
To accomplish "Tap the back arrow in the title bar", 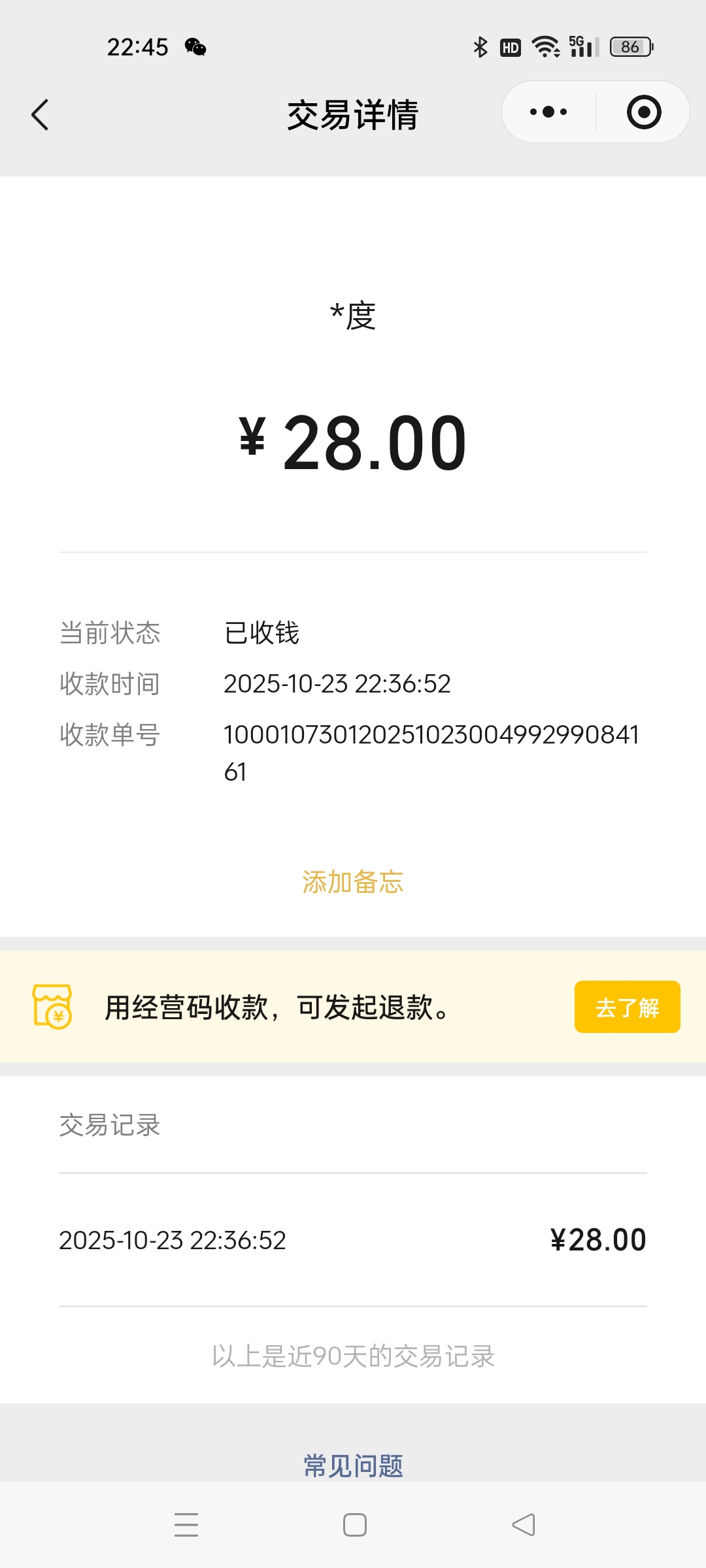I will (41, 113).
